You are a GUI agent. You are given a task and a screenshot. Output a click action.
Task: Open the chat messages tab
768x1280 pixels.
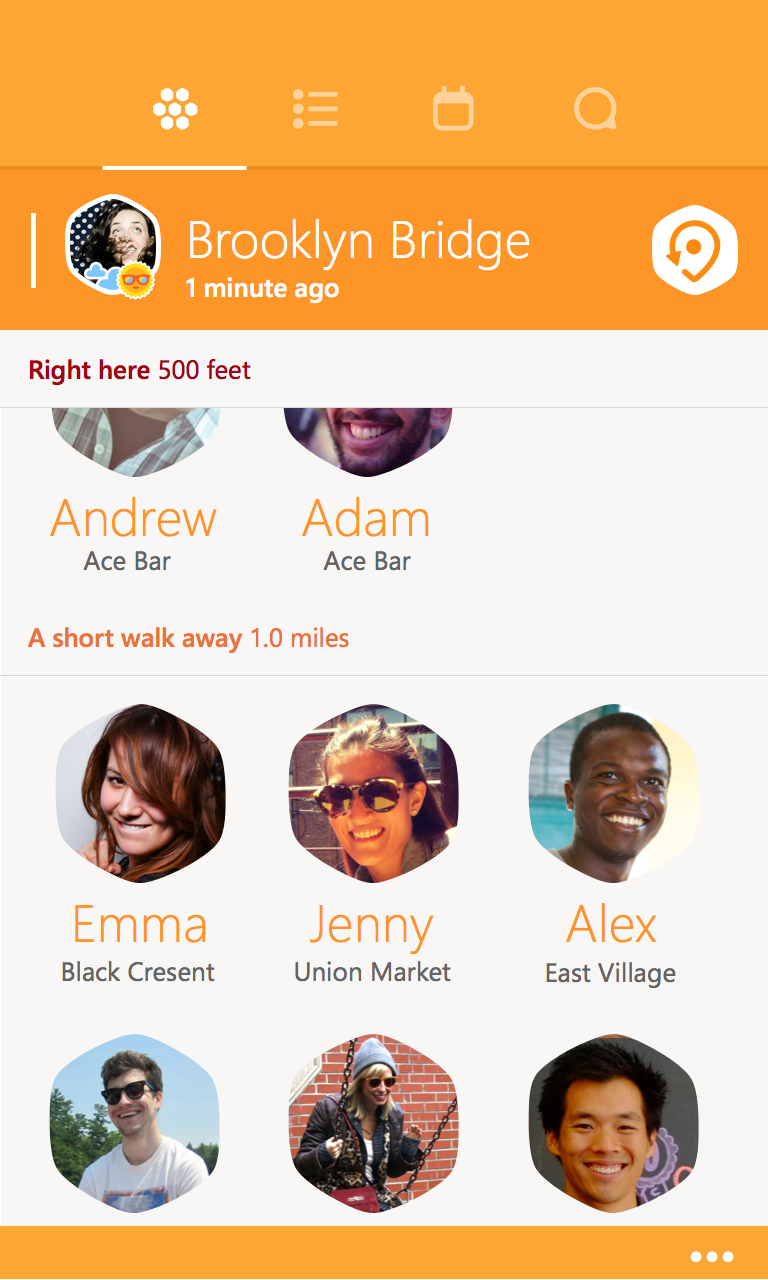coord(595,109)
